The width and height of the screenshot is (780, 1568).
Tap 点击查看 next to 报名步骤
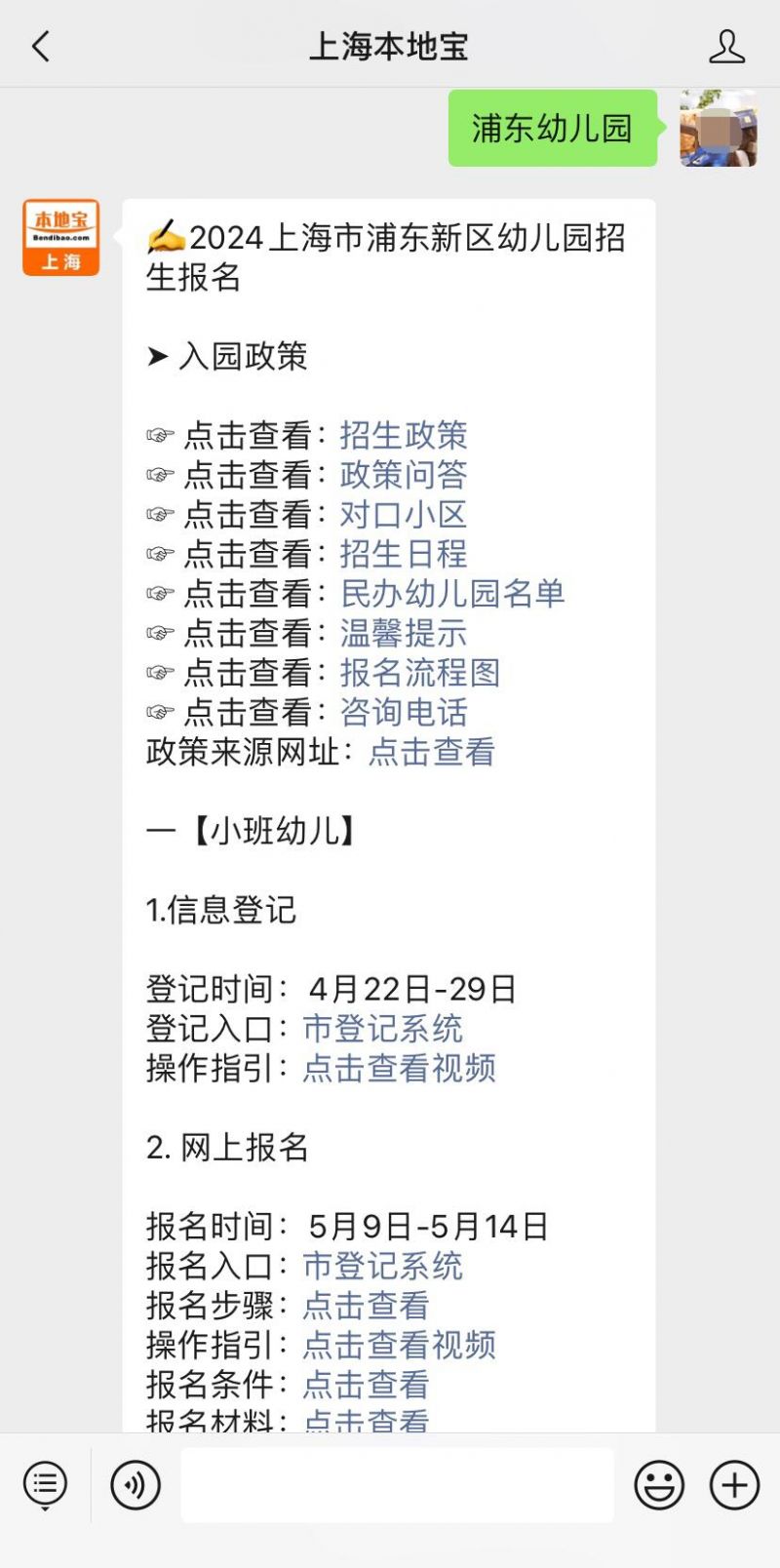click(x=367, y=1306)
